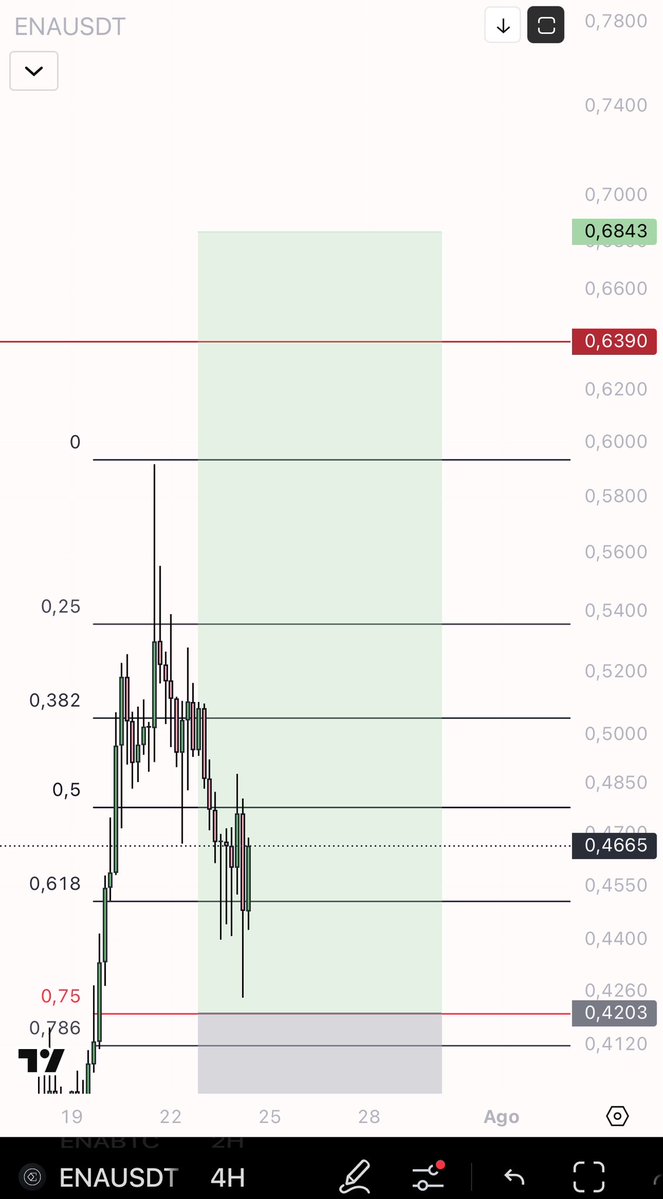This screenshot has width=663, height=1199.
Task: Open the ENAUSDT symbol search
Action: coord(119,1177)
